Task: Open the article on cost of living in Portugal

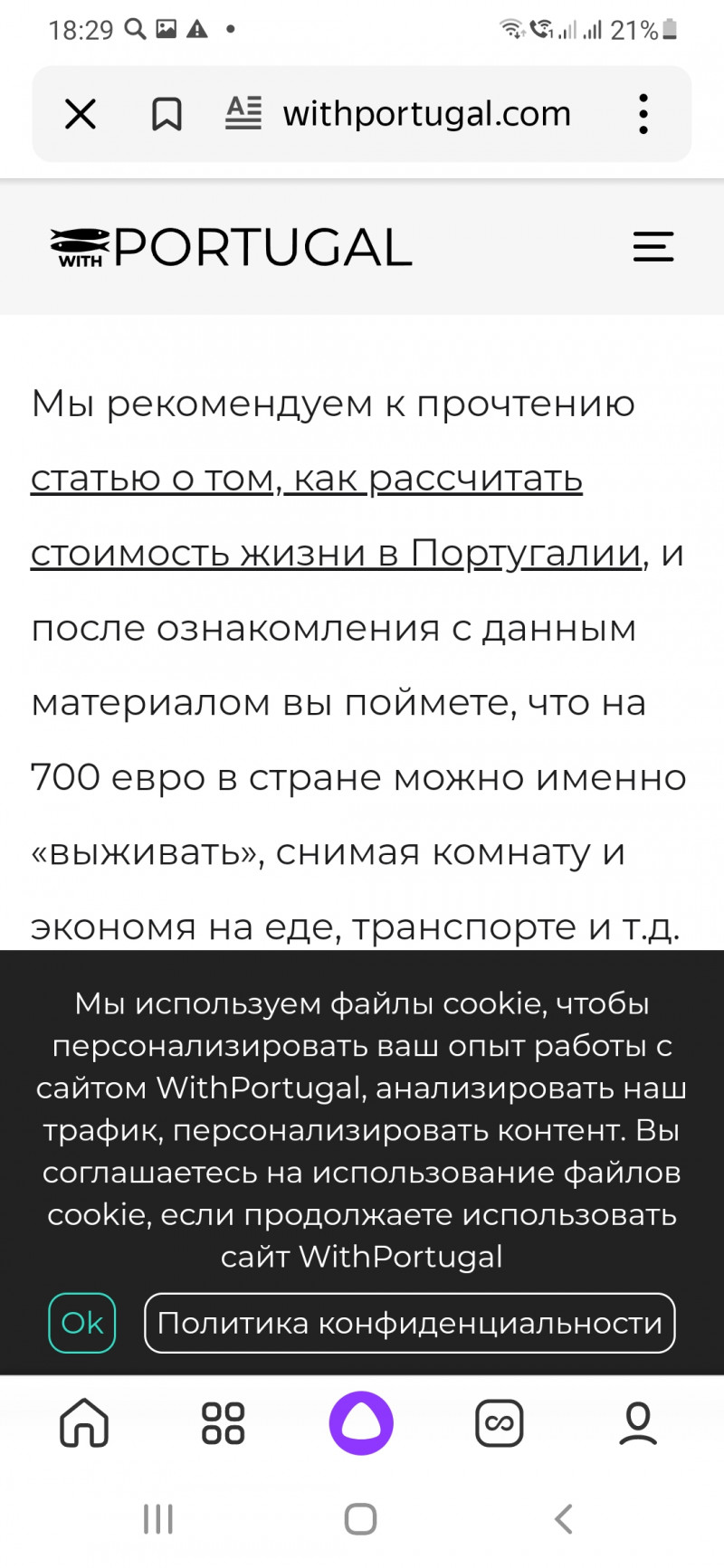Action: (308, 516)
